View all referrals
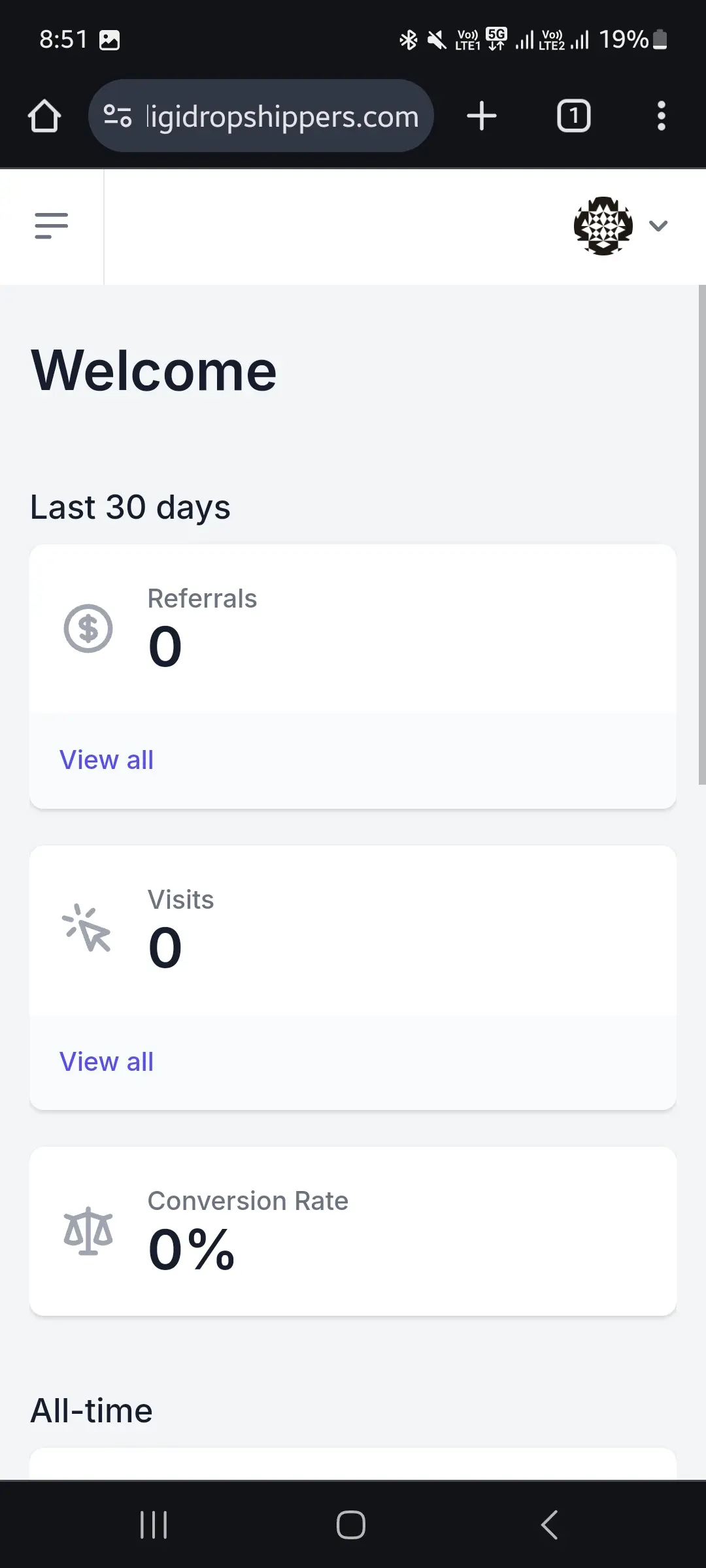706x1568 pixels. coord(107,760)
